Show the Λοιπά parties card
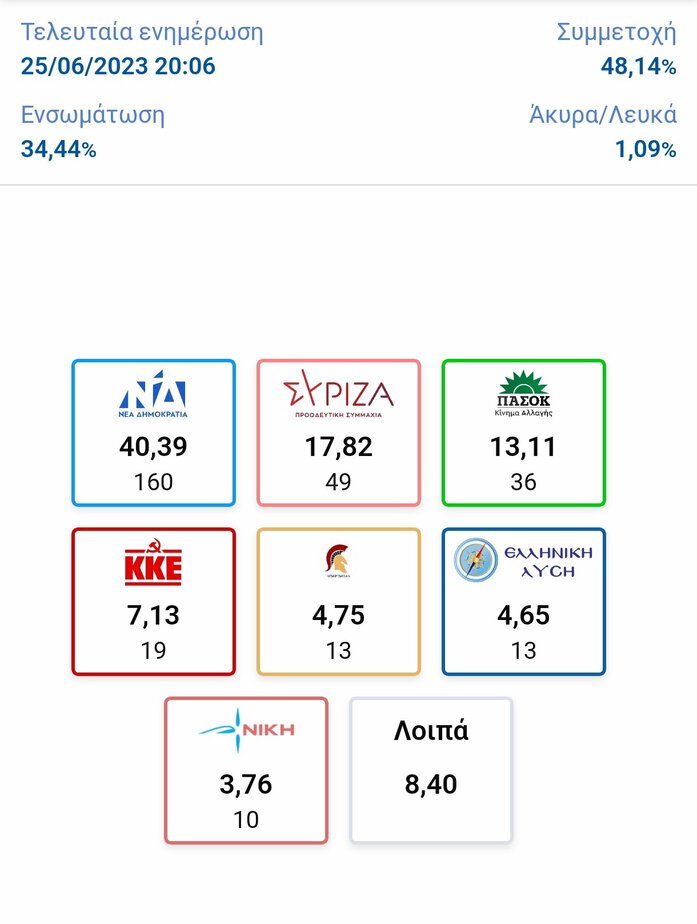The width and height of the screenshot is (697, 924). click(431, 770)
